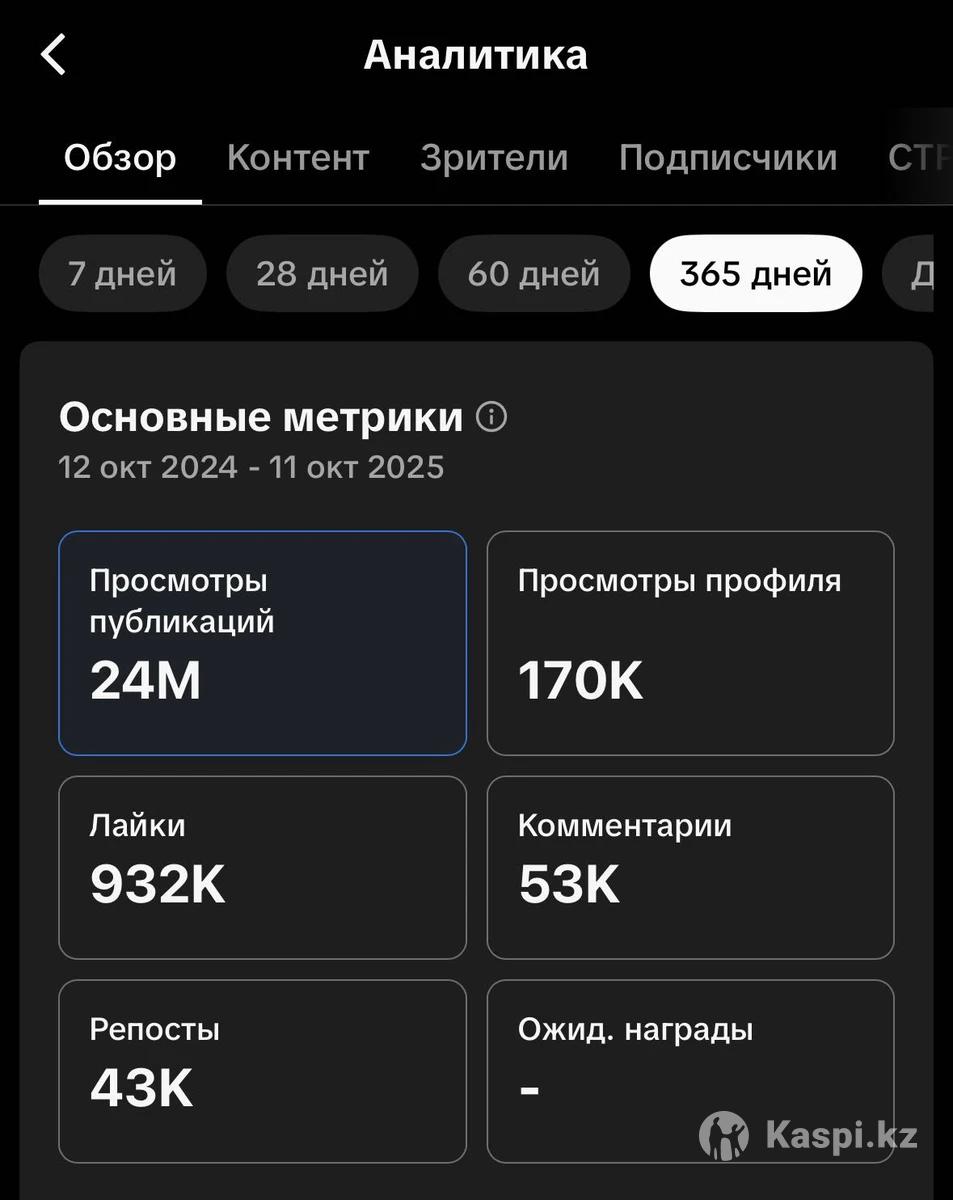View the Репосты metric card
Viewport: 953px width, 1200px height.
tap(262, 1071)
